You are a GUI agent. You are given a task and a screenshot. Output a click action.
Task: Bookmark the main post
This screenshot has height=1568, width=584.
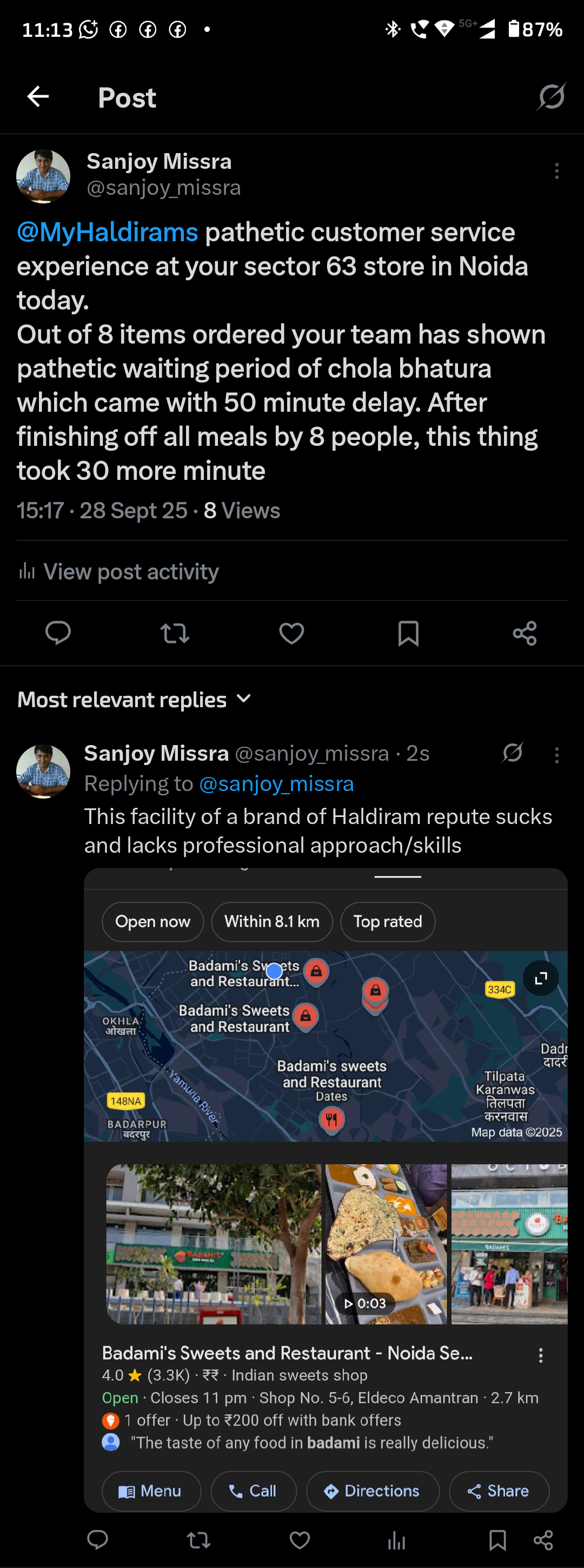coord(408,633)
